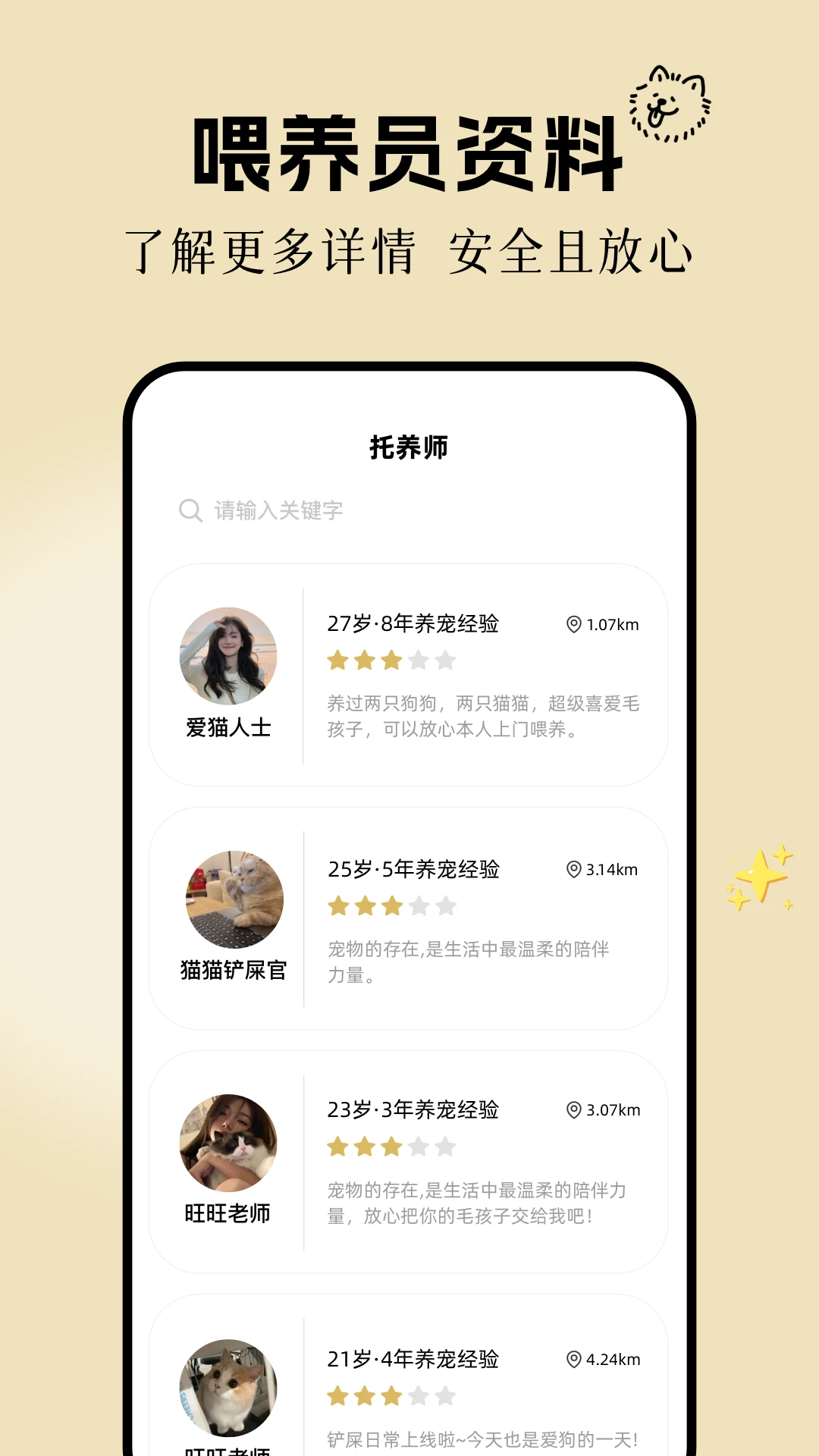Click the third star in 爱猫人士's rating
819x1456 pixels.
pyautogui.click(x=393, y=661)
